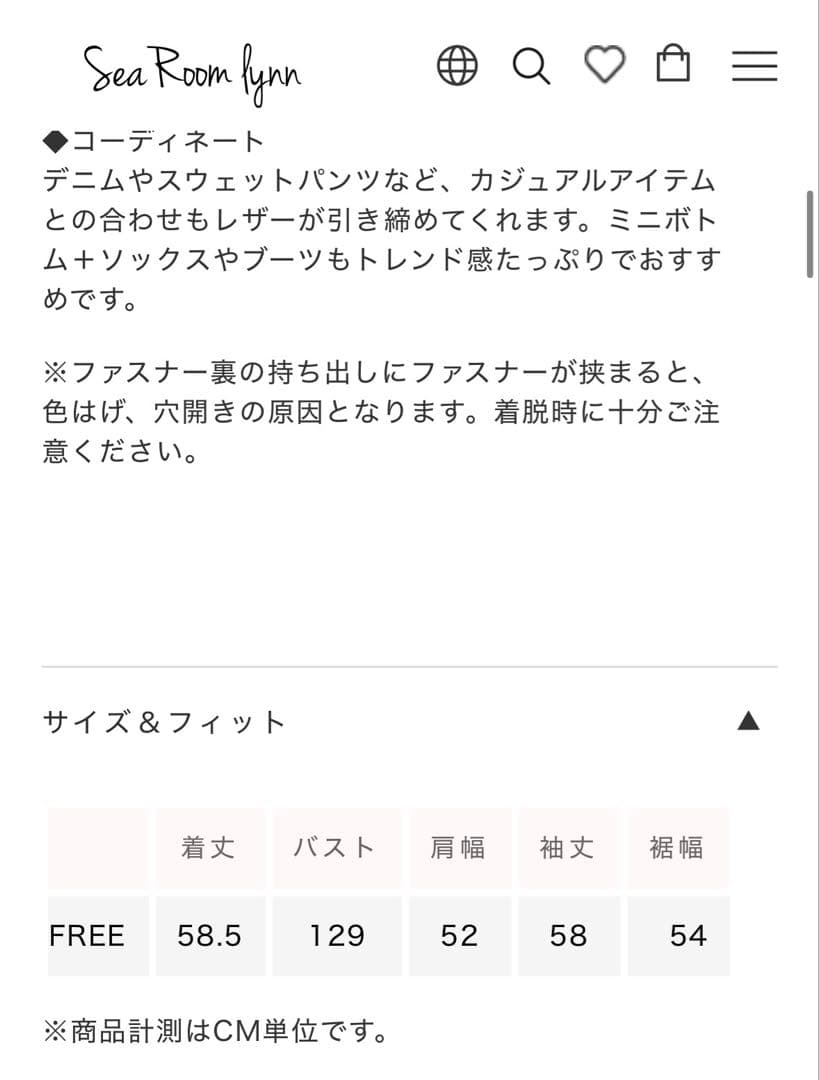This screenshot has height=1080, width=819.
Task: Click the バスト column header
Action: click(336, 847)
